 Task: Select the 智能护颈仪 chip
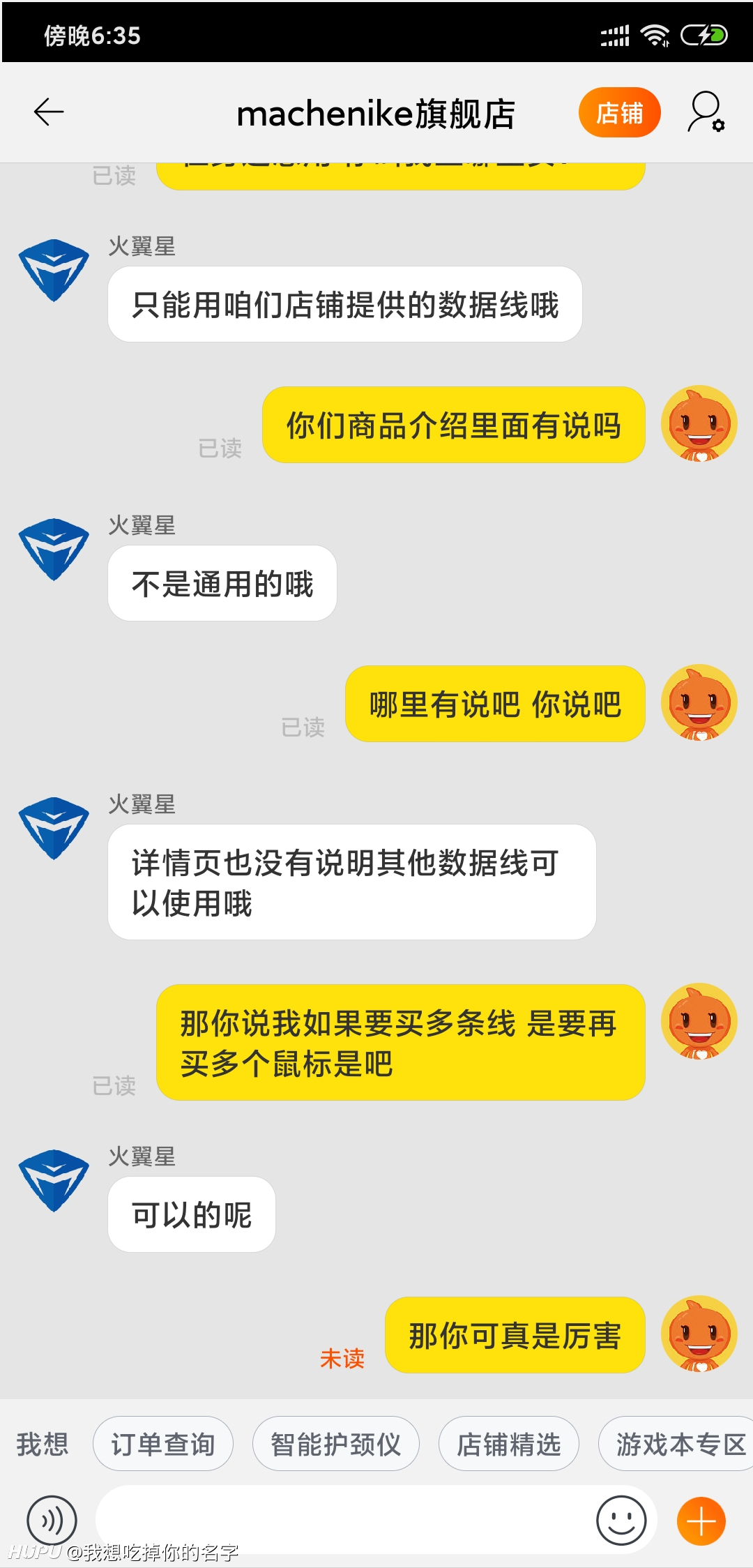click(x=335, y=1444)
